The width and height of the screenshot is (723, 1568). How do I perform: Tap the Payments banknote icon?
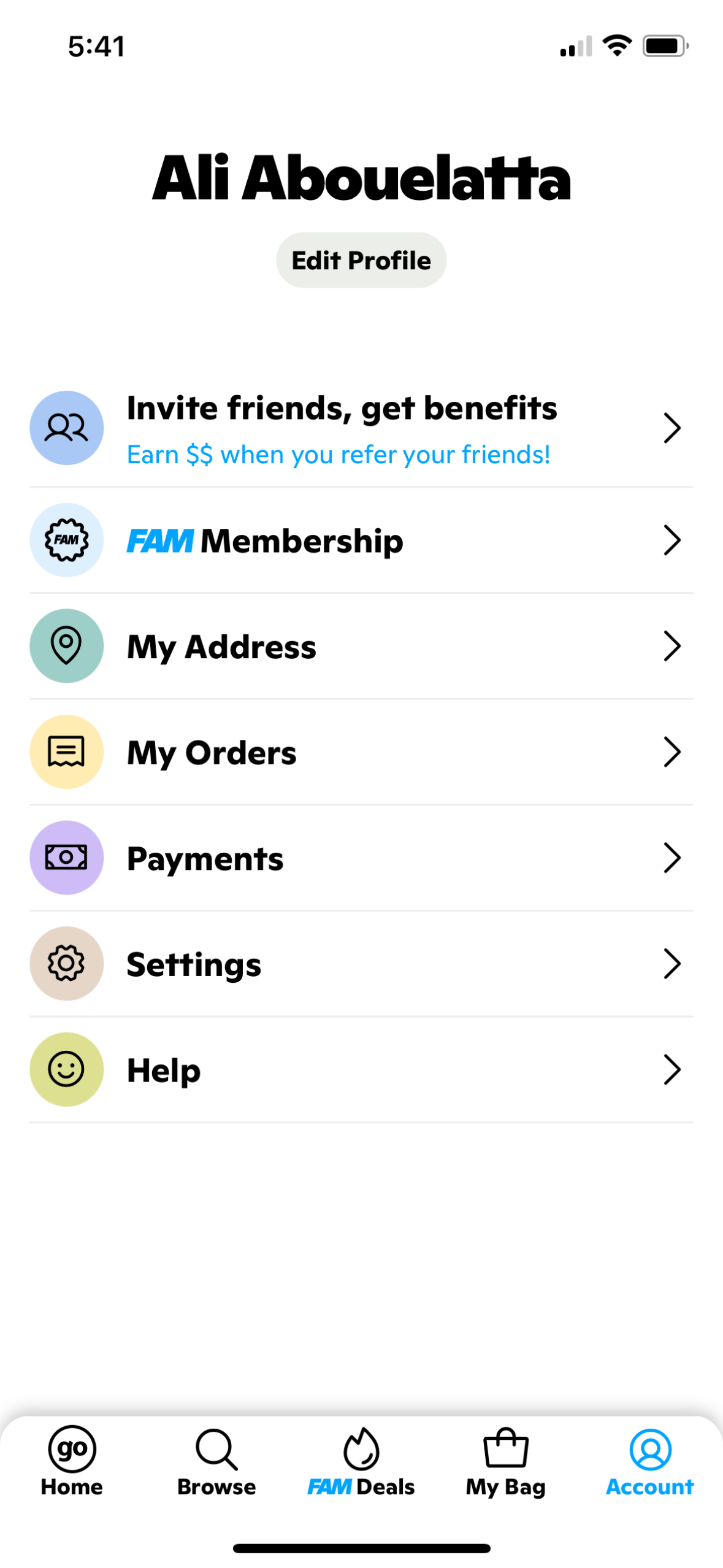(66, 857)
